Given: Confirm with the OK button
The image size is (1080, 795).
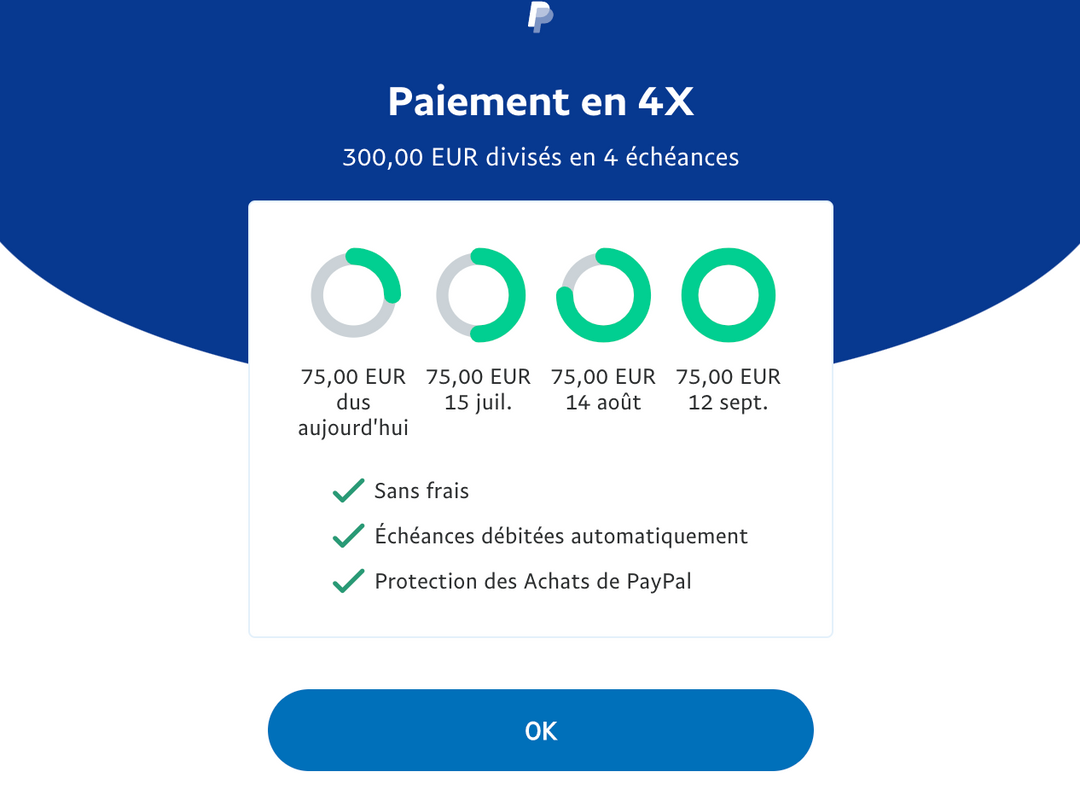Looking at the screenshot, I should [x=540, y=730].
